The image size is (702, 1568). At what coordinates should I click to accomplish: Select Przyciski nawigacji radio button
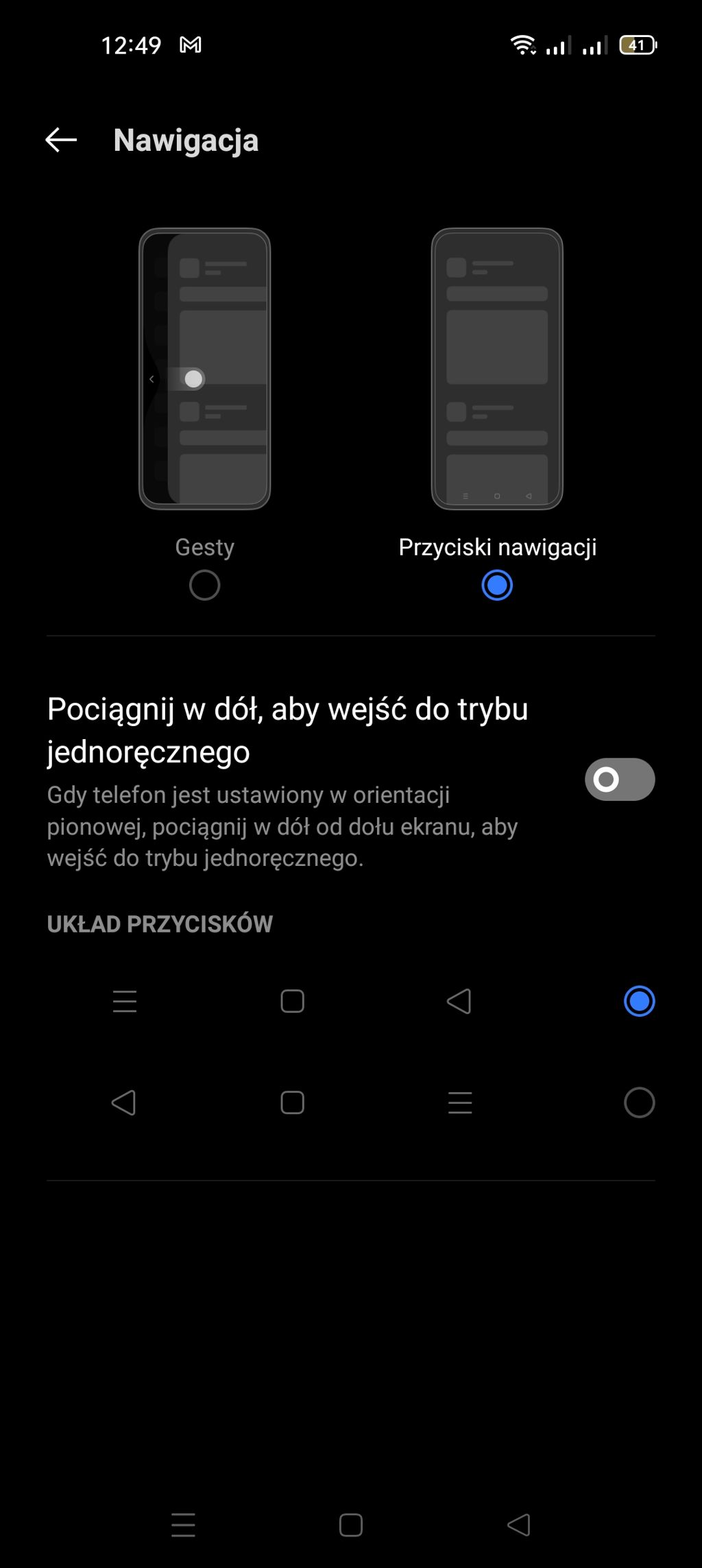(497, 586)
